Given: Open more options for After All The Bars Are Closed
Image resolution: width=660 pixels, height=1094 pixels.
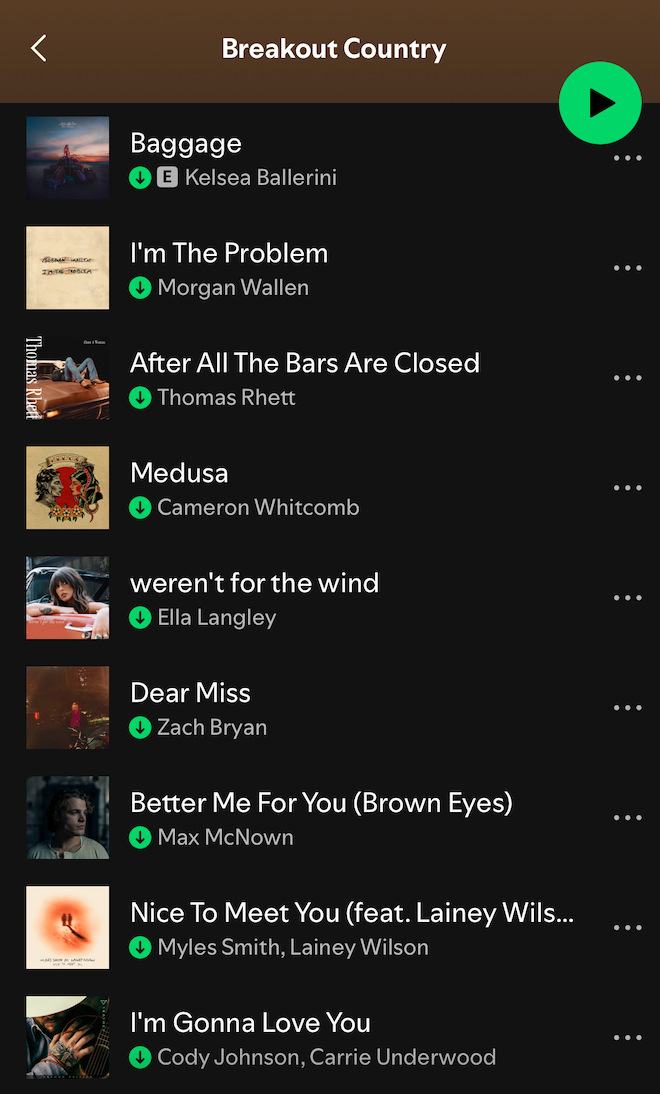Looking at the screenshot, I should [627, 378].
